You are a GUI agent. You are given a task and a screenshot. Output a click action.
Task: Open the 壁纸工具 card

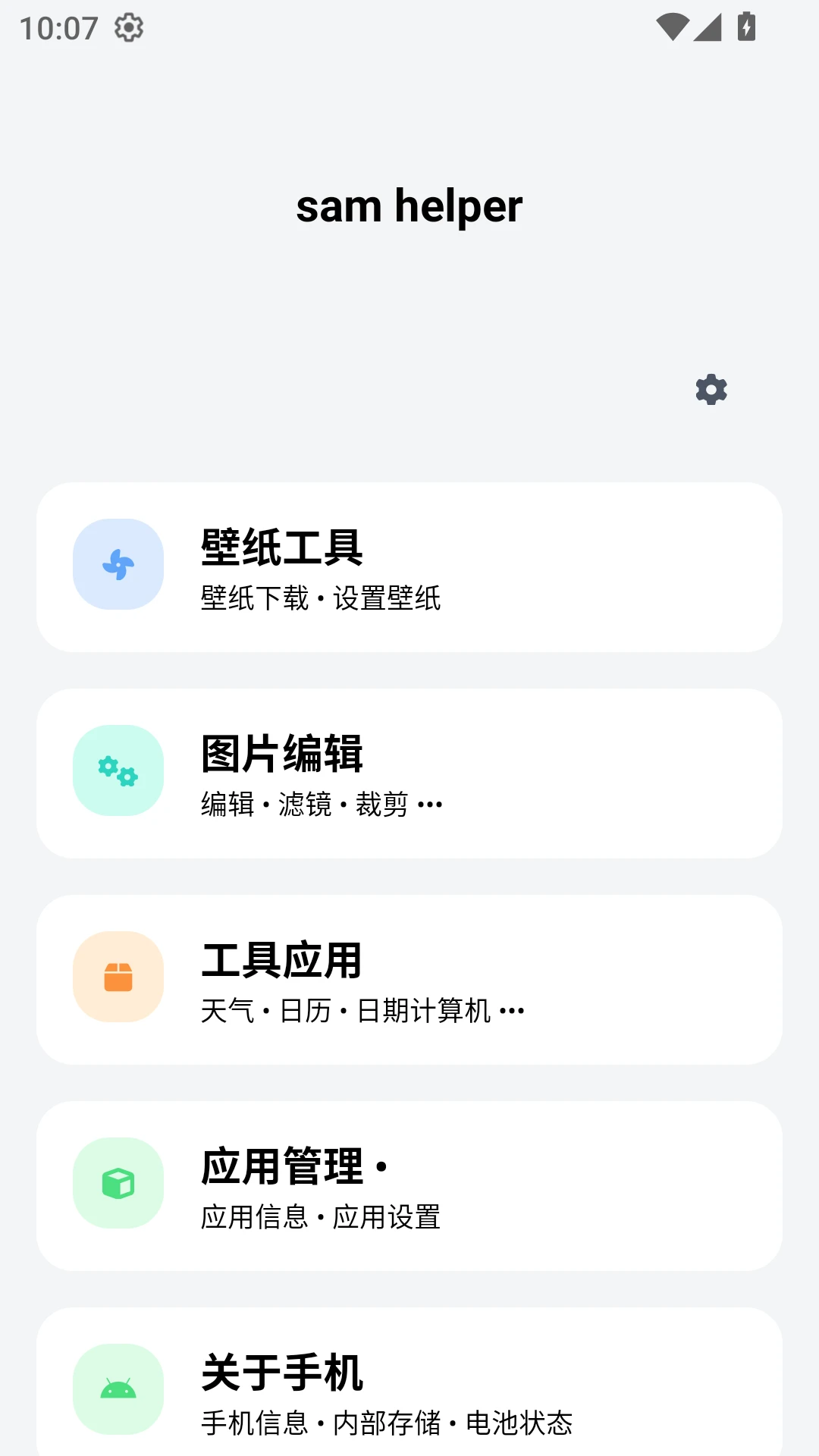pyautogui.click(x=409, y=567)
